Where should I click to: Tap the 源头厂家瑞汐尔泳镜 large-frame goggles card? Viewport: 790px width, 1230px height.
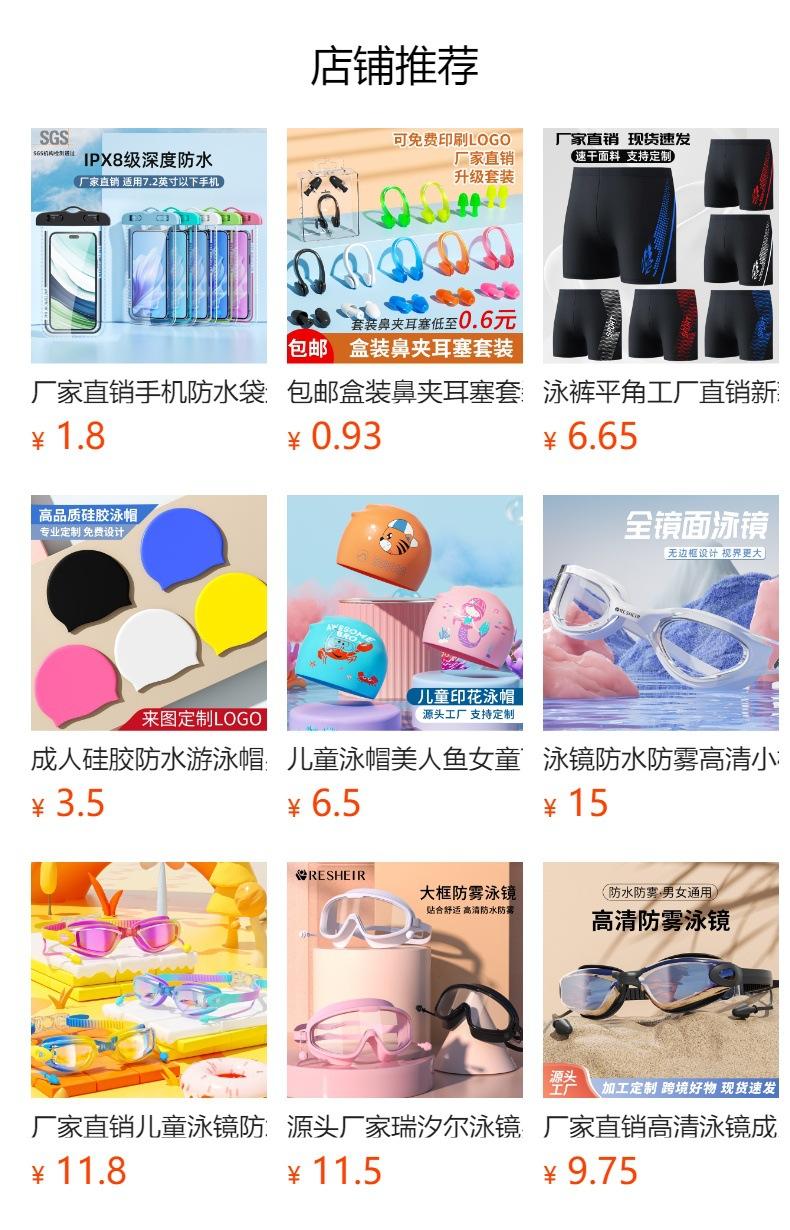[405, 1026]
